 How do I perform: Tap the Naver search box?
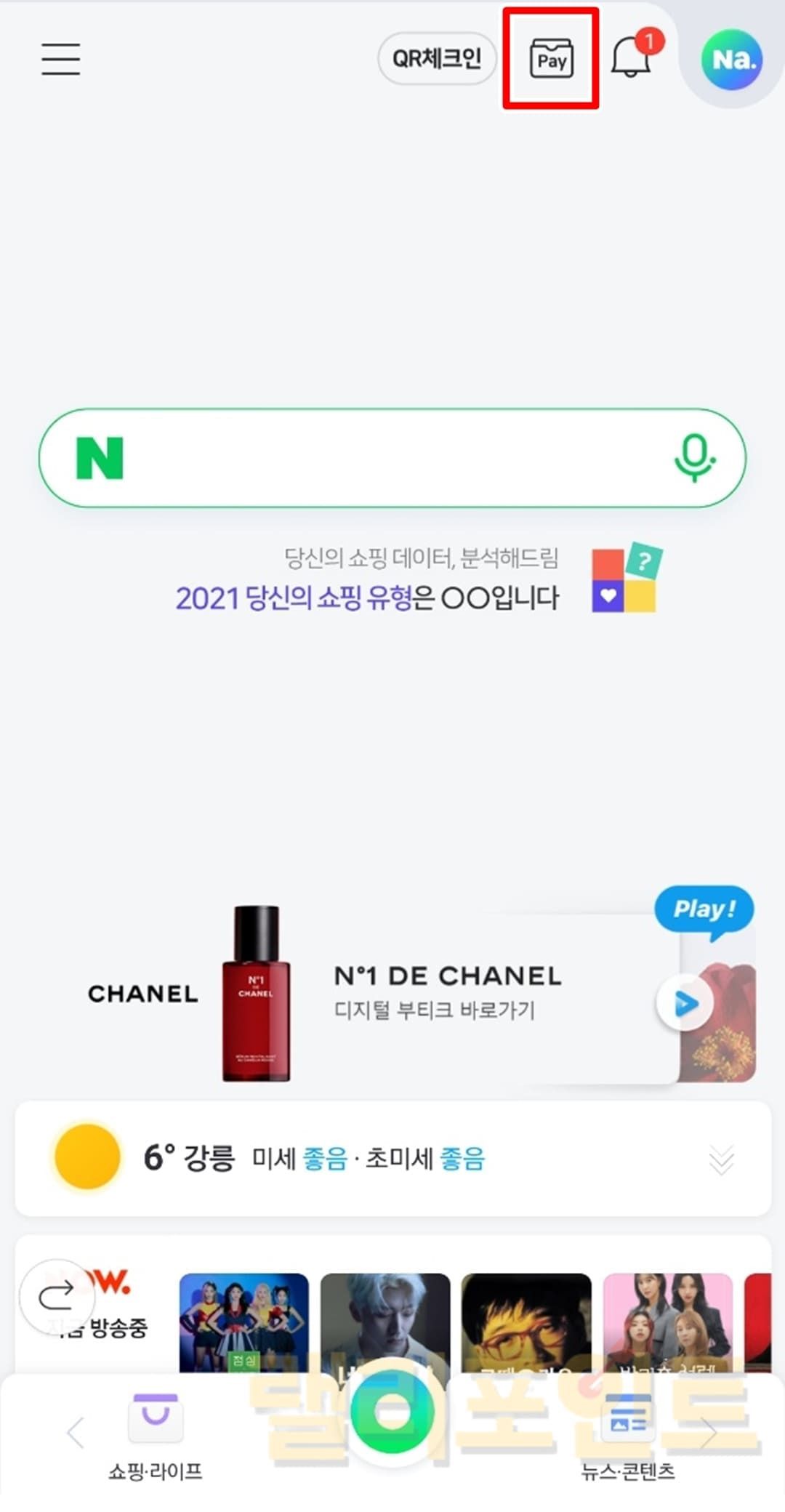pyautogui.click(x=392, y=458)
